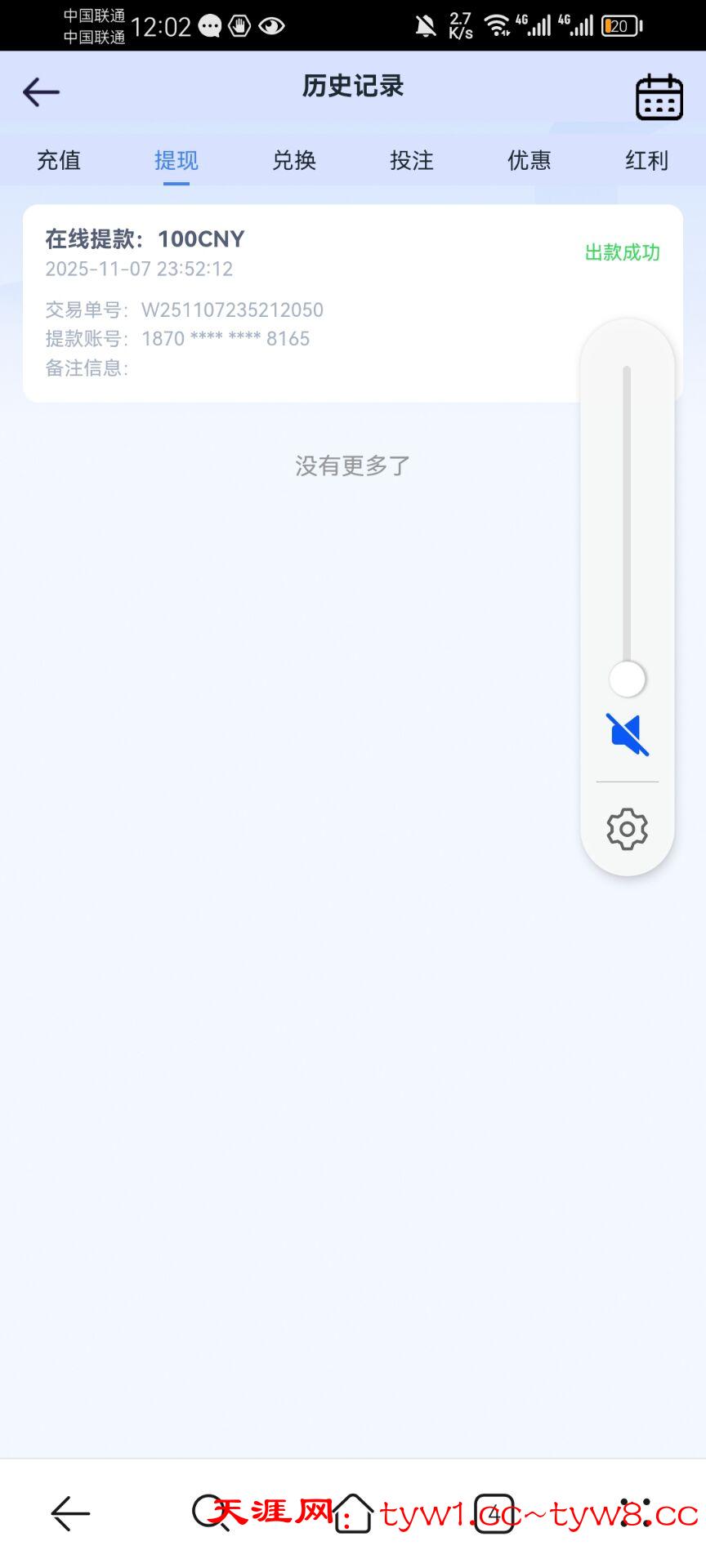
Task: Tap the browser back arrow at the bottom
Action: pos(70,1513)
